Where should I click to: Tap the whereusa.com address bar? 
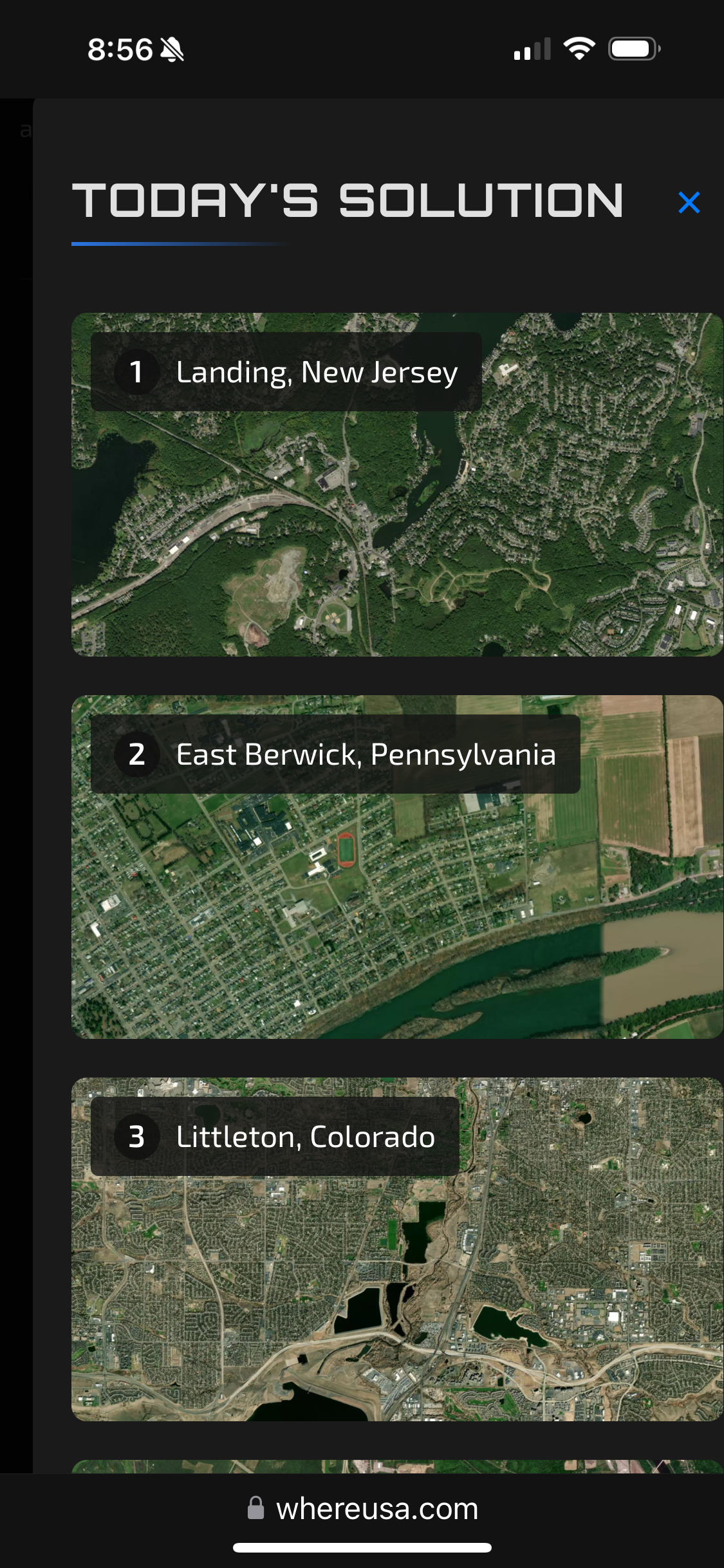point(362,1508)
